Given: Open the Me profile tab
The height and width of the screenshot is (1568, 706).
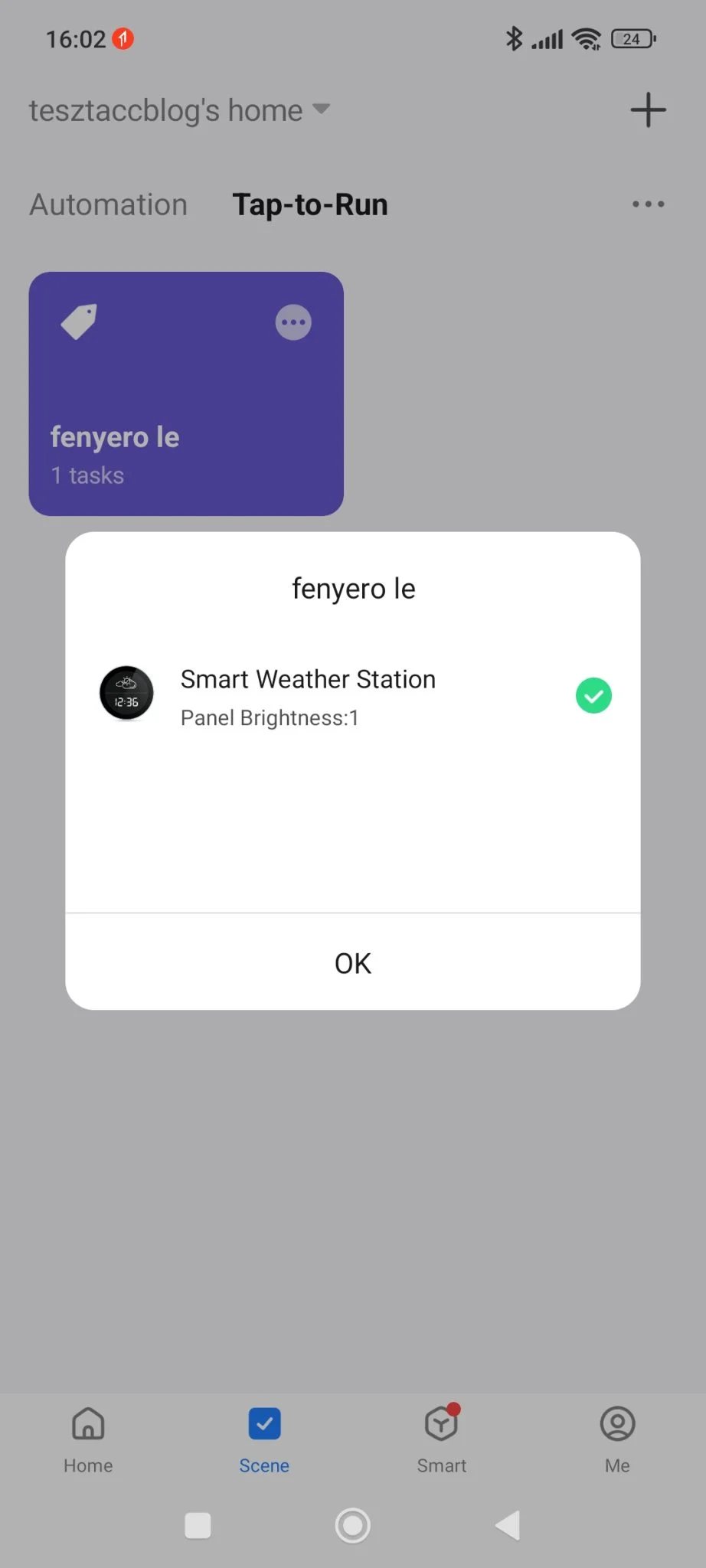Looking at the screenshot, I should pyautogui.click(x=617, y=1439).
